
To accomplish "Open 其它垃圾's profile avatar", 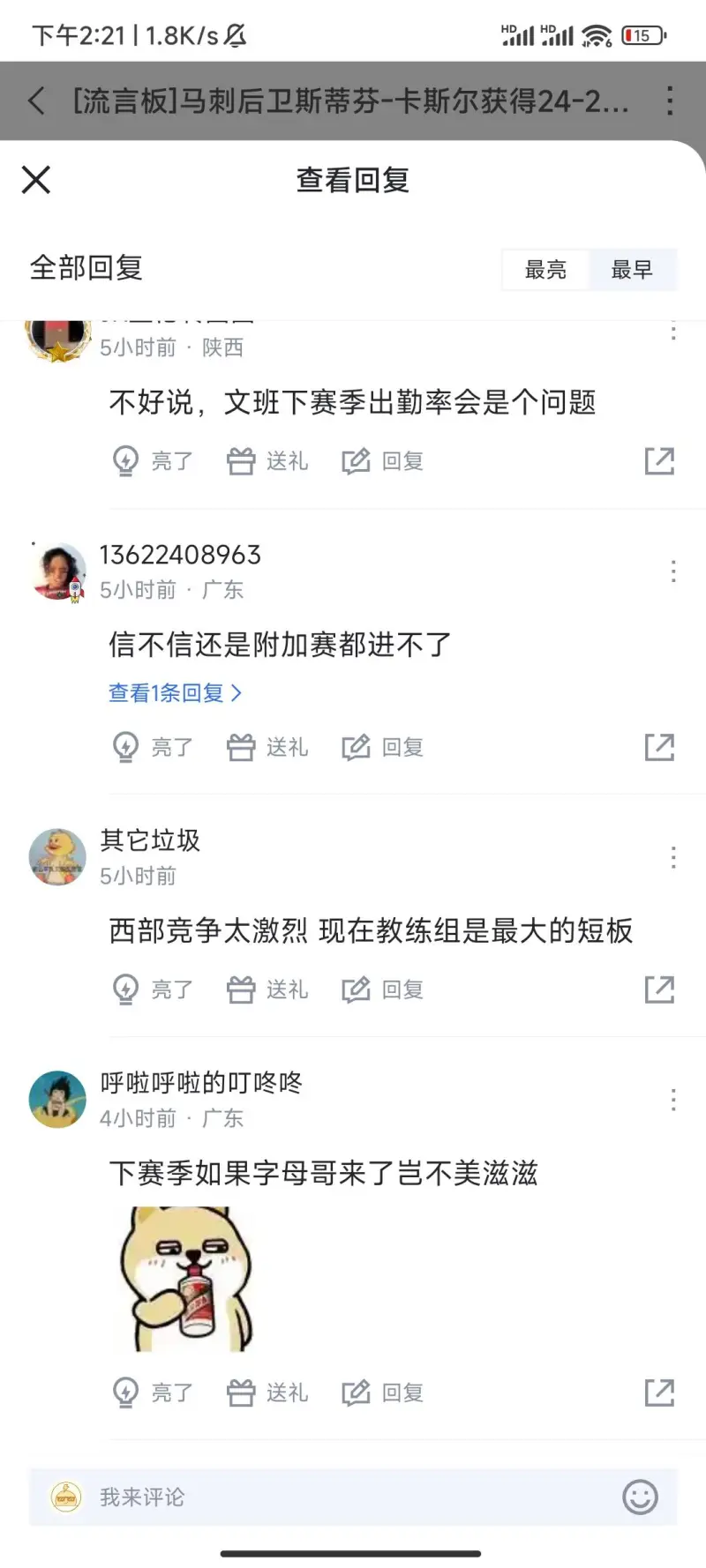I will [57, 856].
